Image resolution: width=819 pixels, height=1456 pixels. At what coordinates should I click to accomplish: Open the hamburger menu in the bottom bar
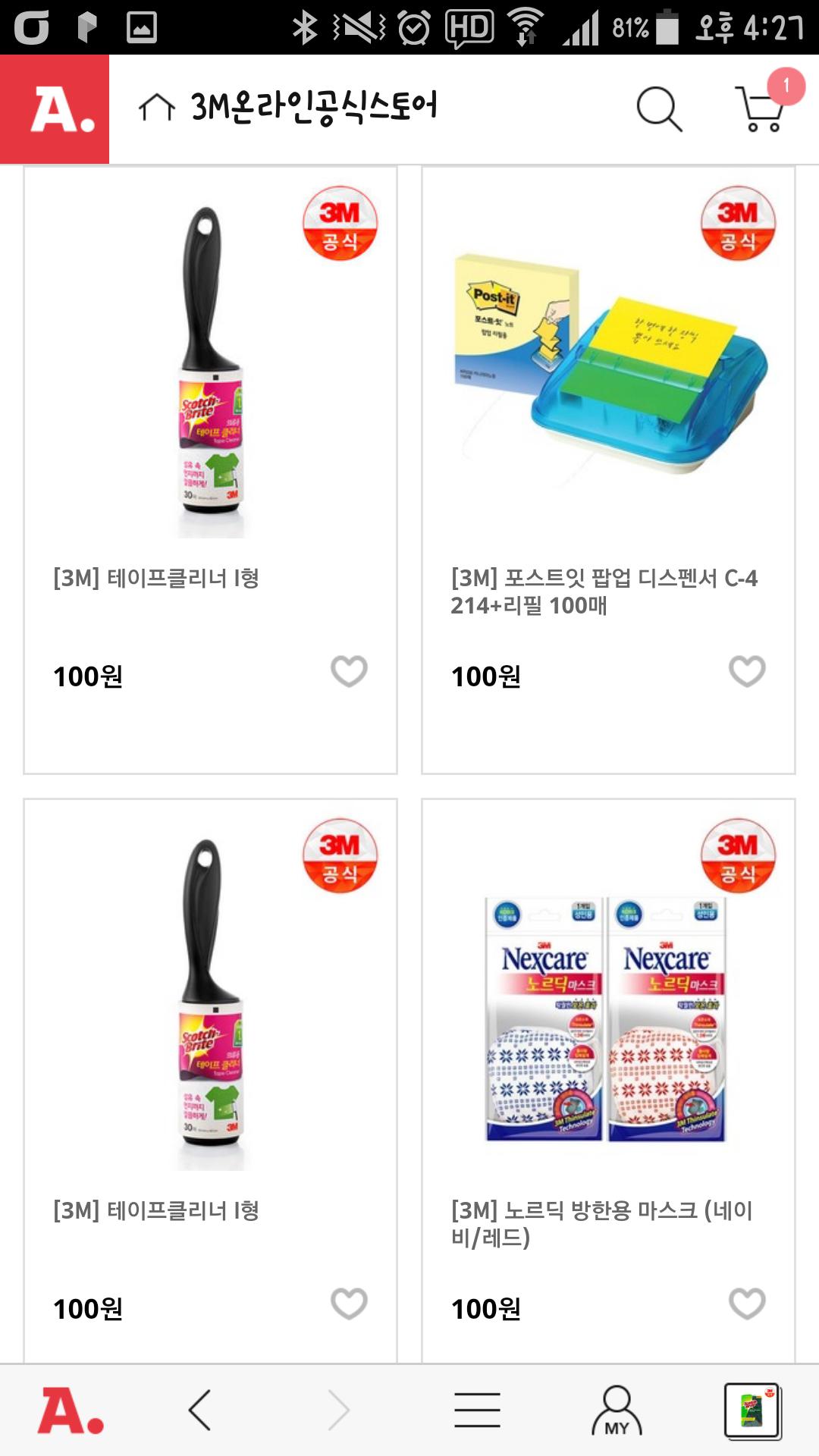pyautogui.click(x=477, y=1410)
